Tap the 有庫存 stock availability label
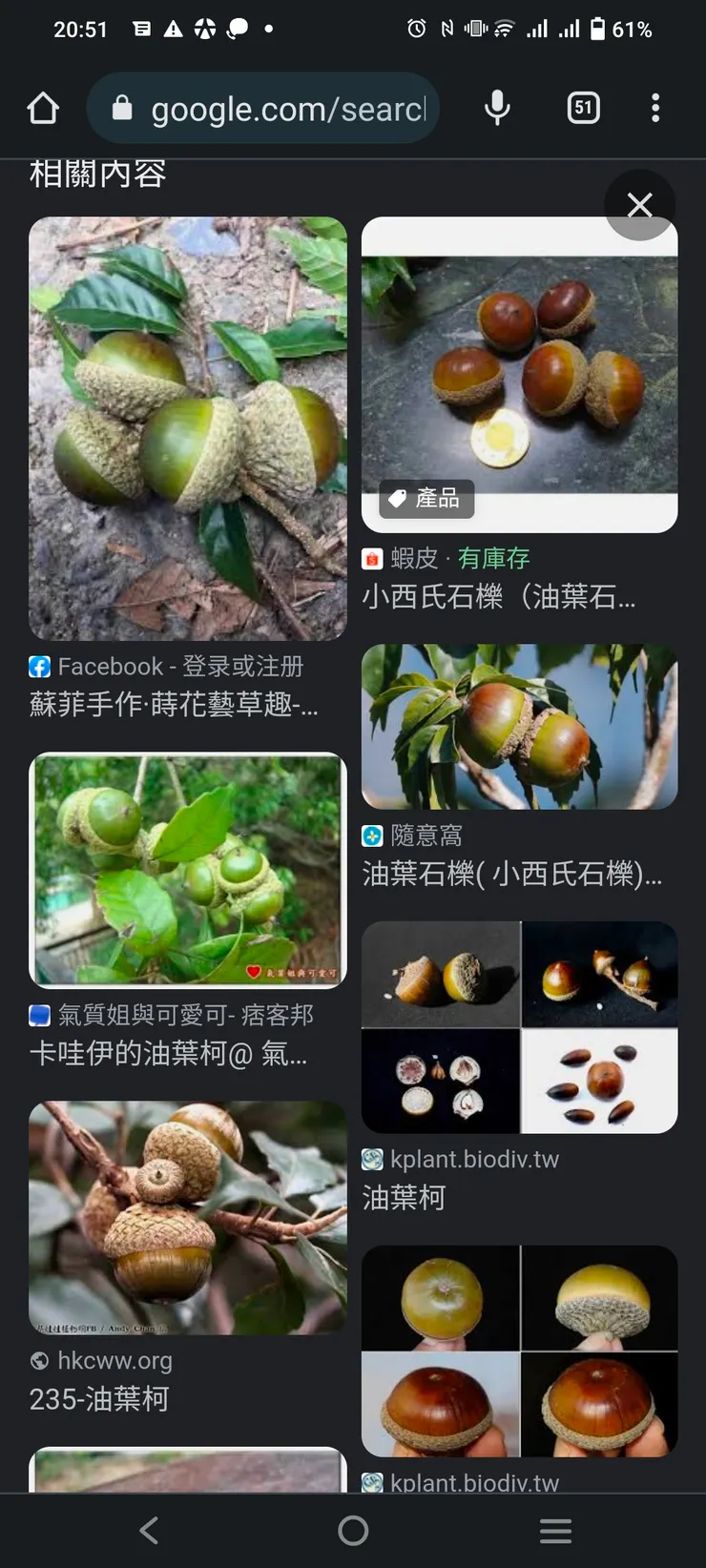Viewport: 706px width, 1568px height. pos(493,558)
